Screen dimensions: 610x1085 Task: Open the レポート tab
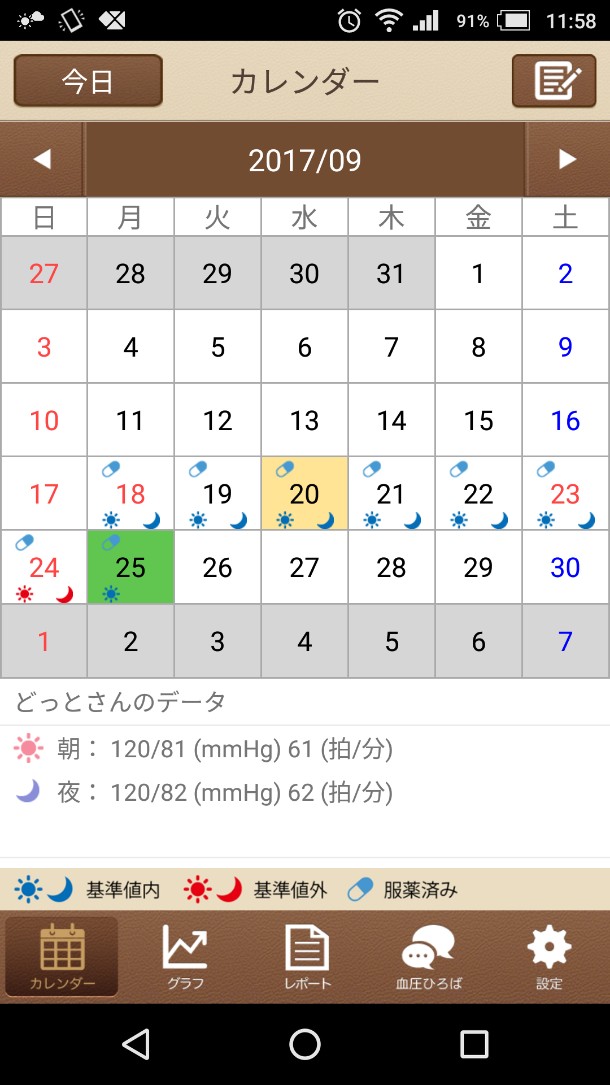pos(306,957)
